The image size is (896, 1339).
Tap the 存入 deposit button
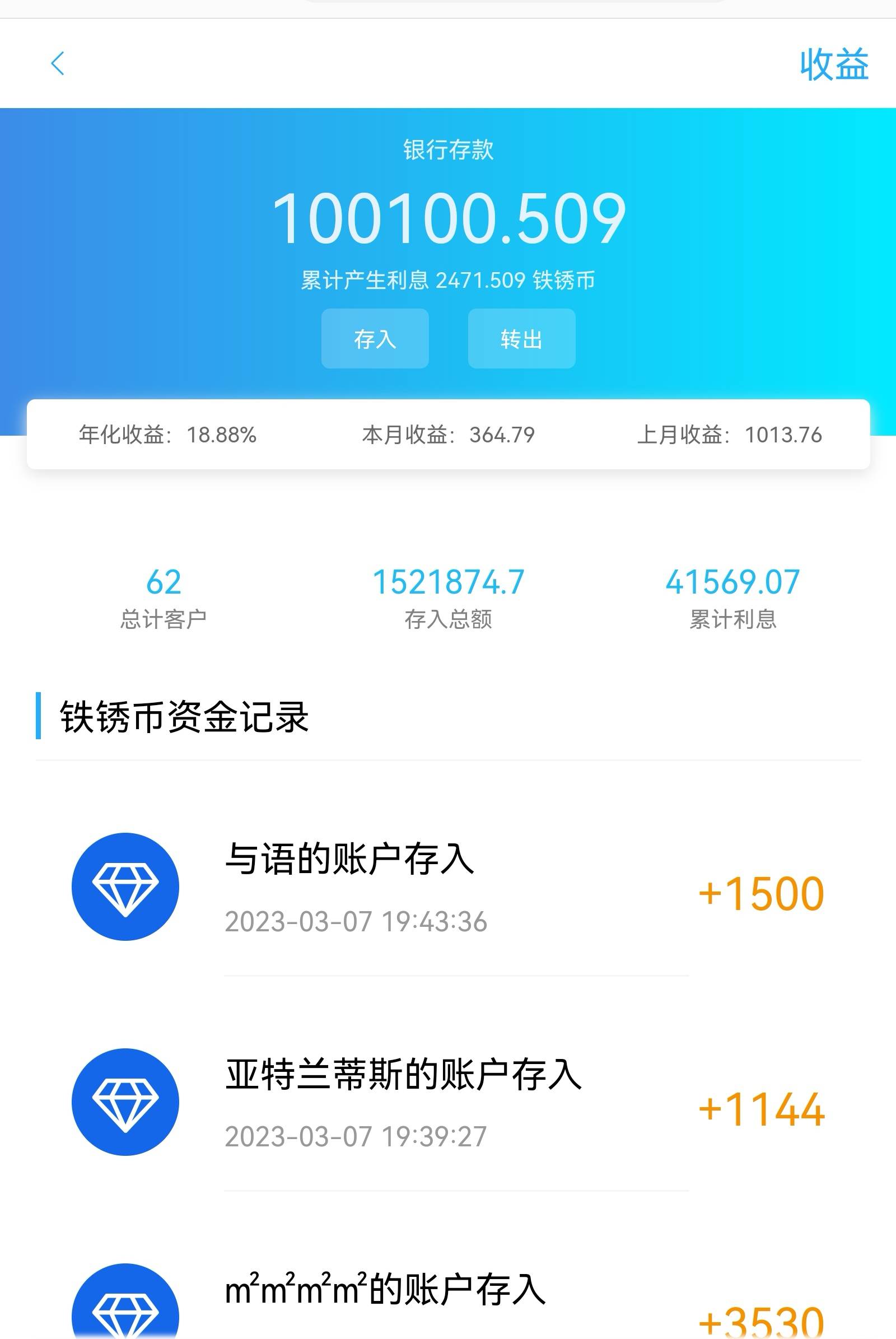[375, 339]
